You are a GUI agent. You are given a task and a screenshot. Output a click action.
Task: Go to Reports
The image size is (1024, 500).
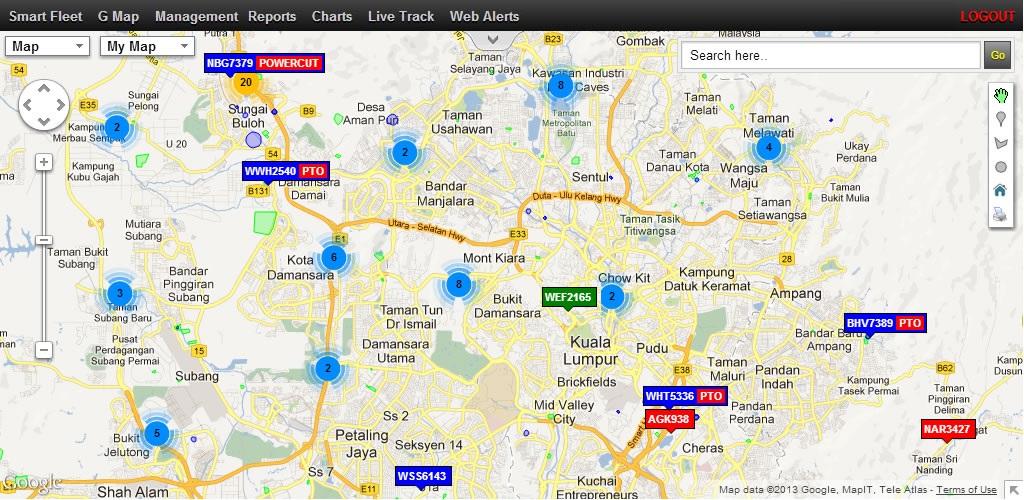(272, 16)
